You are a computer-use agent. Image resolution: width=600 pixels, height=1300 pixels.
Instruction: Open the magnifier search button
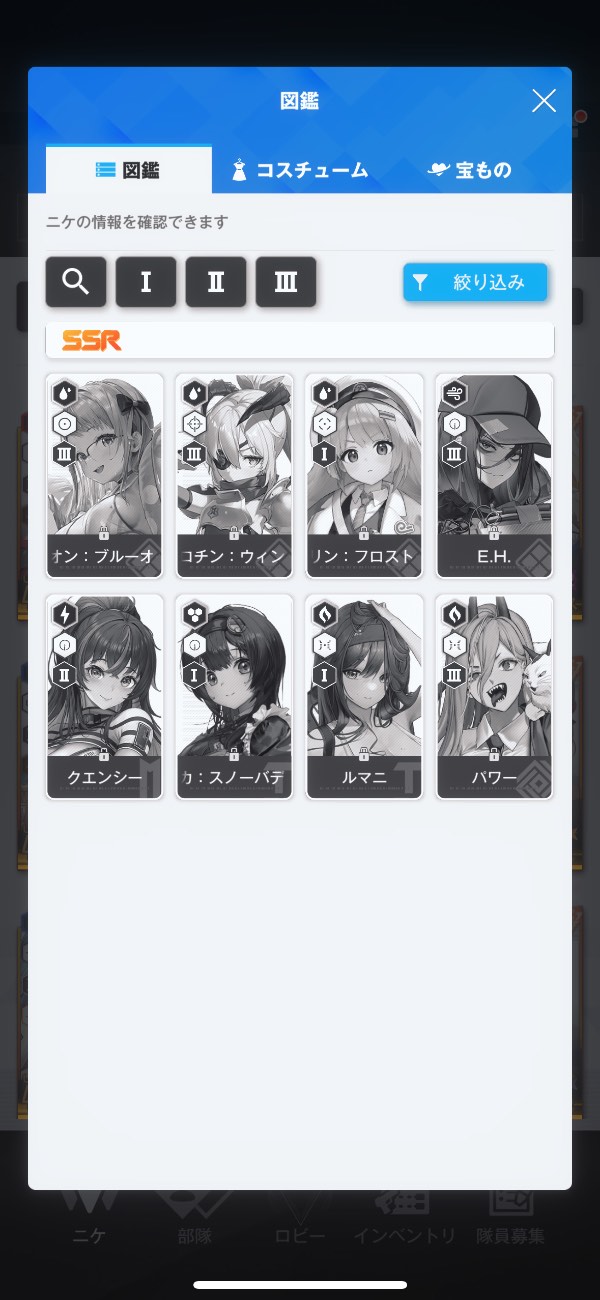[x=76, y=282]
